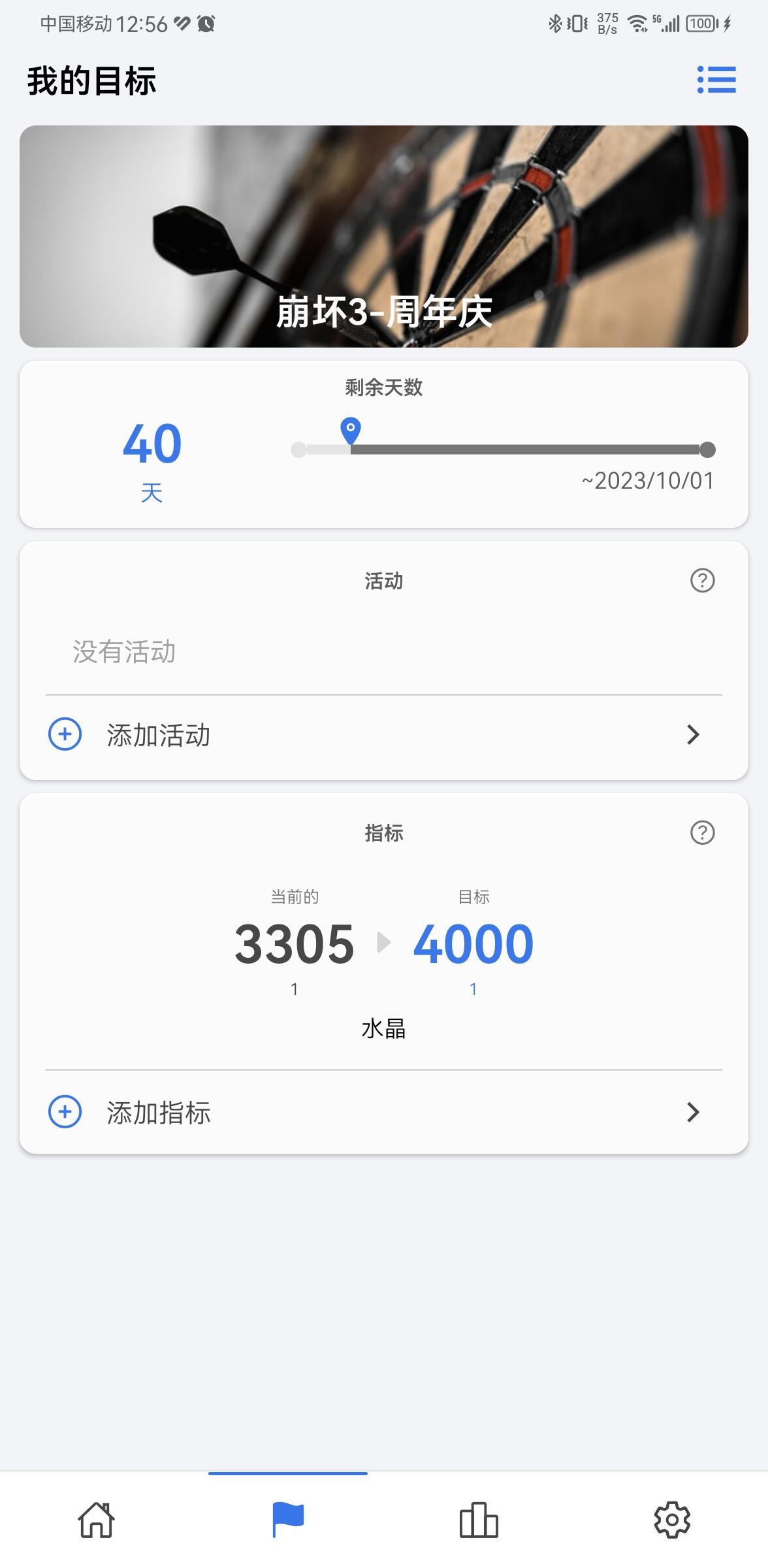
Task: Tap the help icon beside 指标
Action: coord(702,832)
